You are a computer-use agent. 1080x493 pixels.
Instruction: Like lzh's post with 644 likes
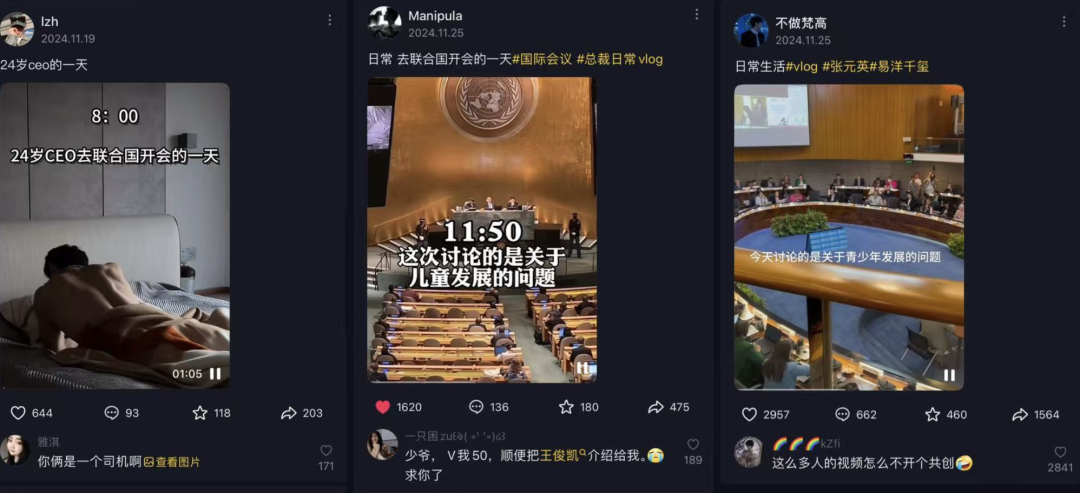18,413
